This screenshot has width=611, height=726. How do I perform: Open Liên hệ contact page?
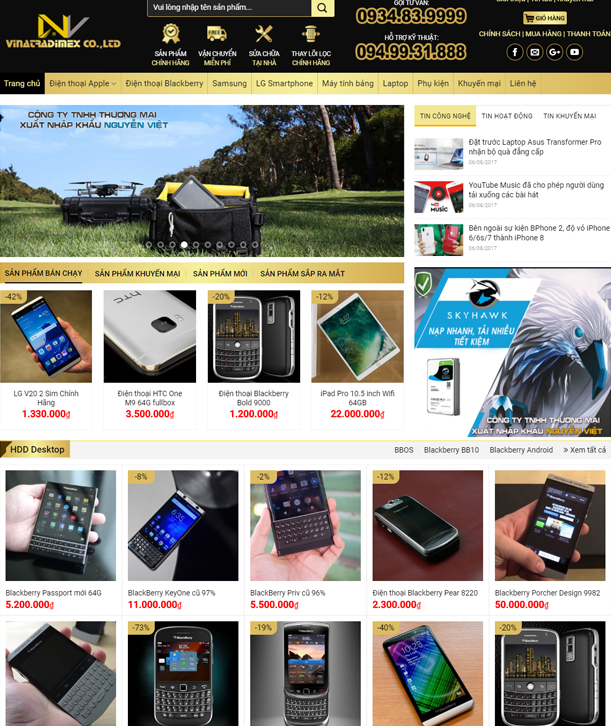pos(522,84)
